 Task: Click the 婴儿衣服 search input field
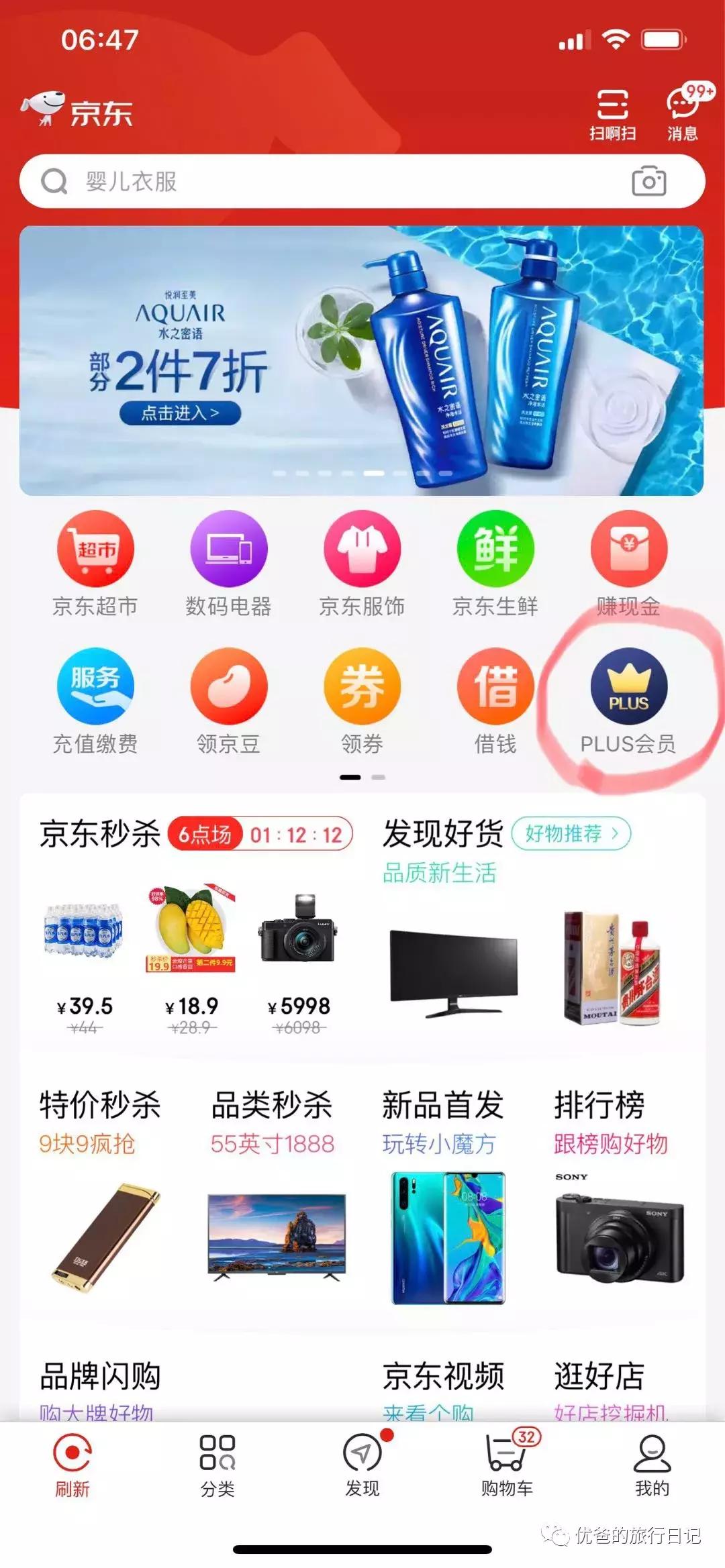coord(269,180)
